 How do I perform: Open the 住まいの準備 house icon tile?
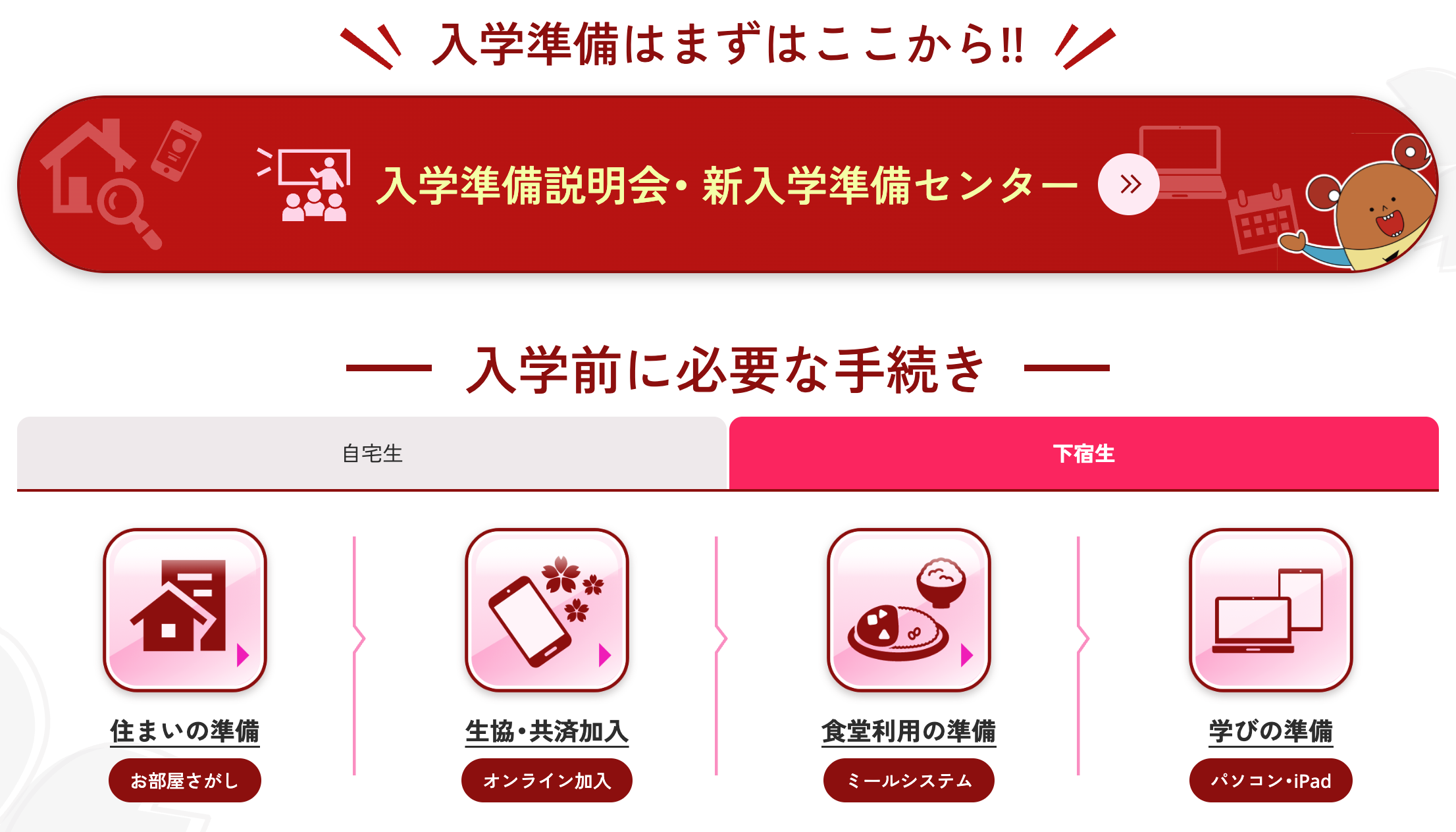pyautogui.click(x=185, y=610)
